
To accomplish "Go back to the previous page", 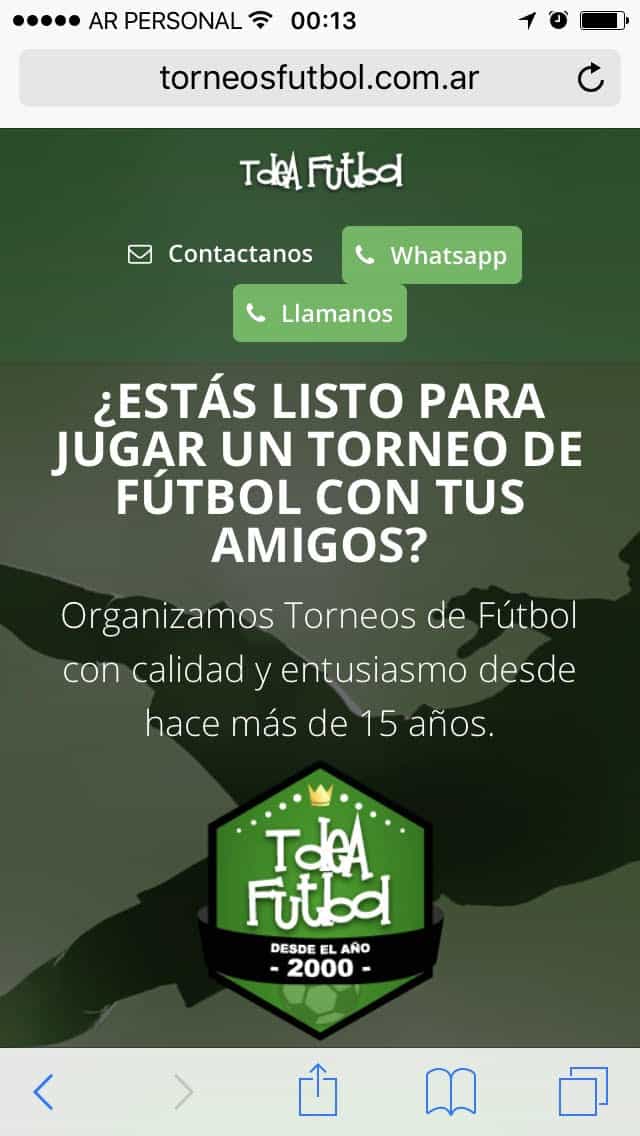I will point(43,1092).
